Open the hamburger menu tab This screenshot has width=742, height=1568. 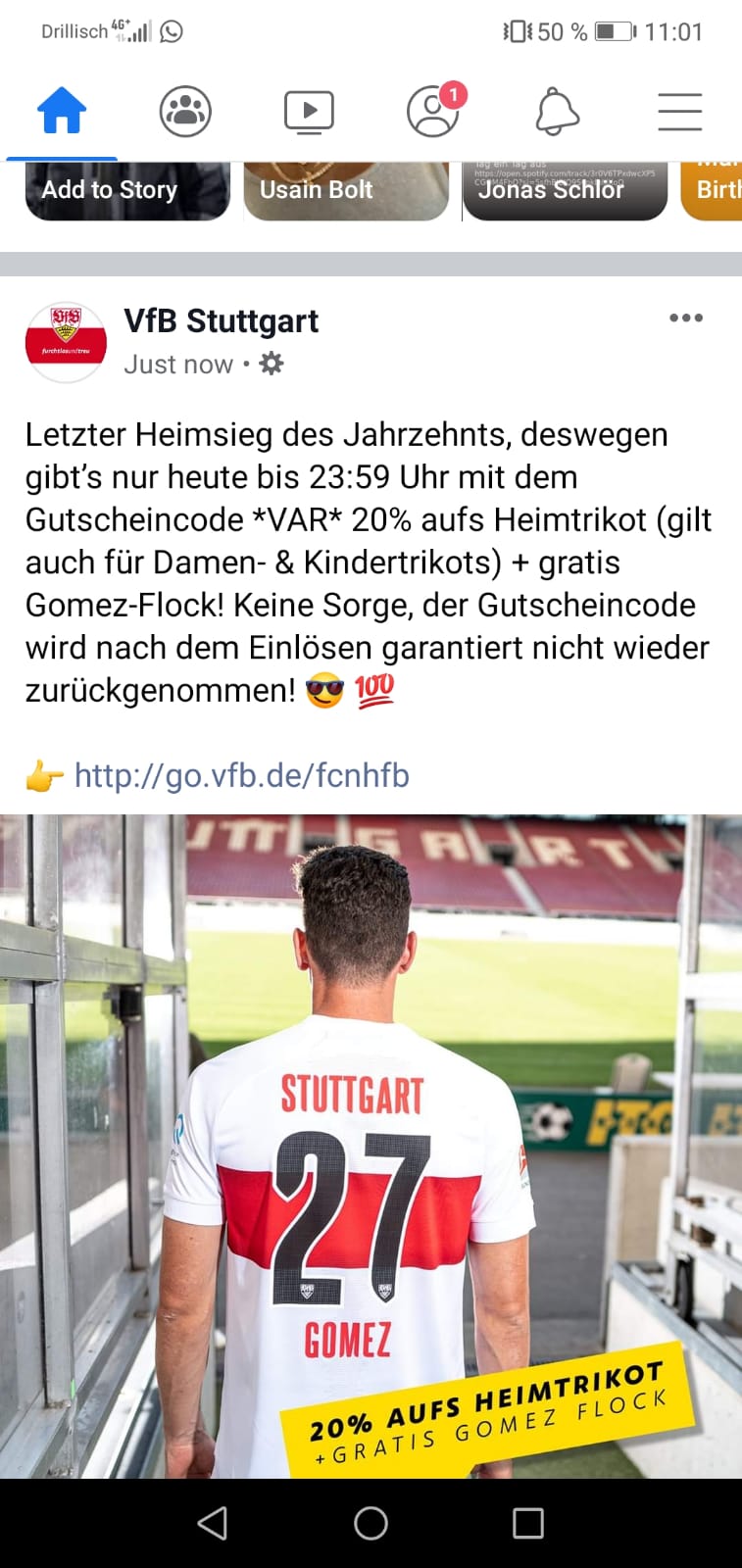coord(679,111)
